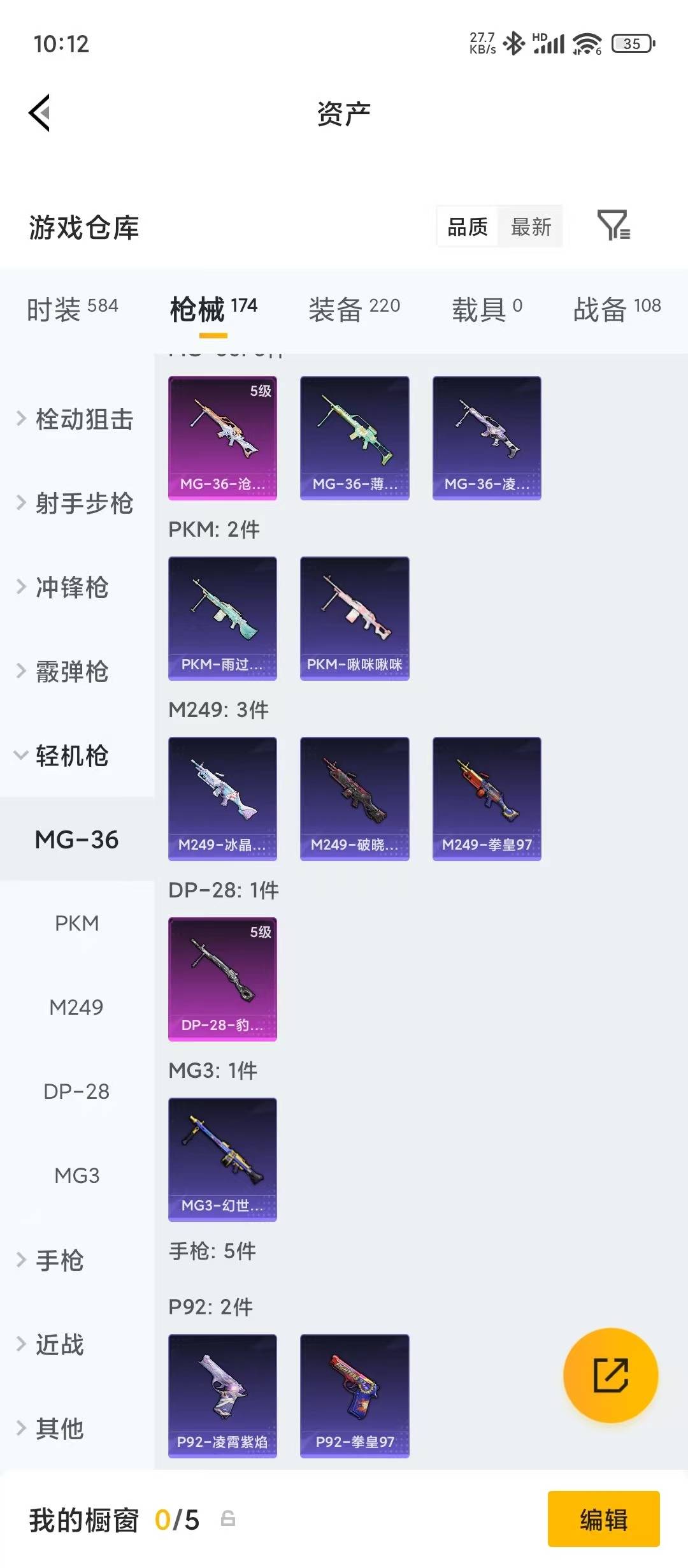Tap 我的橱窗 at the bottom
The height and width of the screenshot is (1568, 688).
tap(83, 1521)
